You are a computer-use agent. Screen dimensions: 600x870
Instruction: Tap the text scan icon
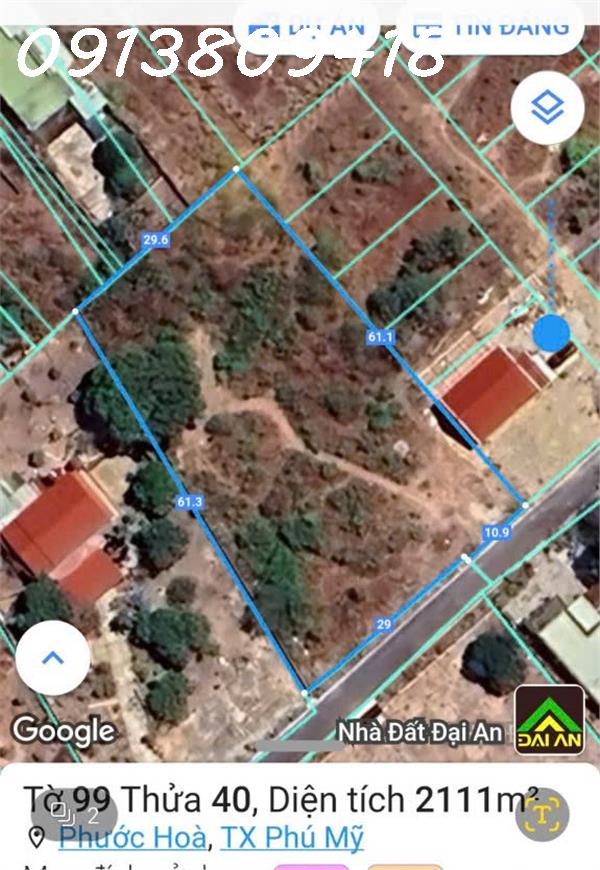tap(543, 815)
